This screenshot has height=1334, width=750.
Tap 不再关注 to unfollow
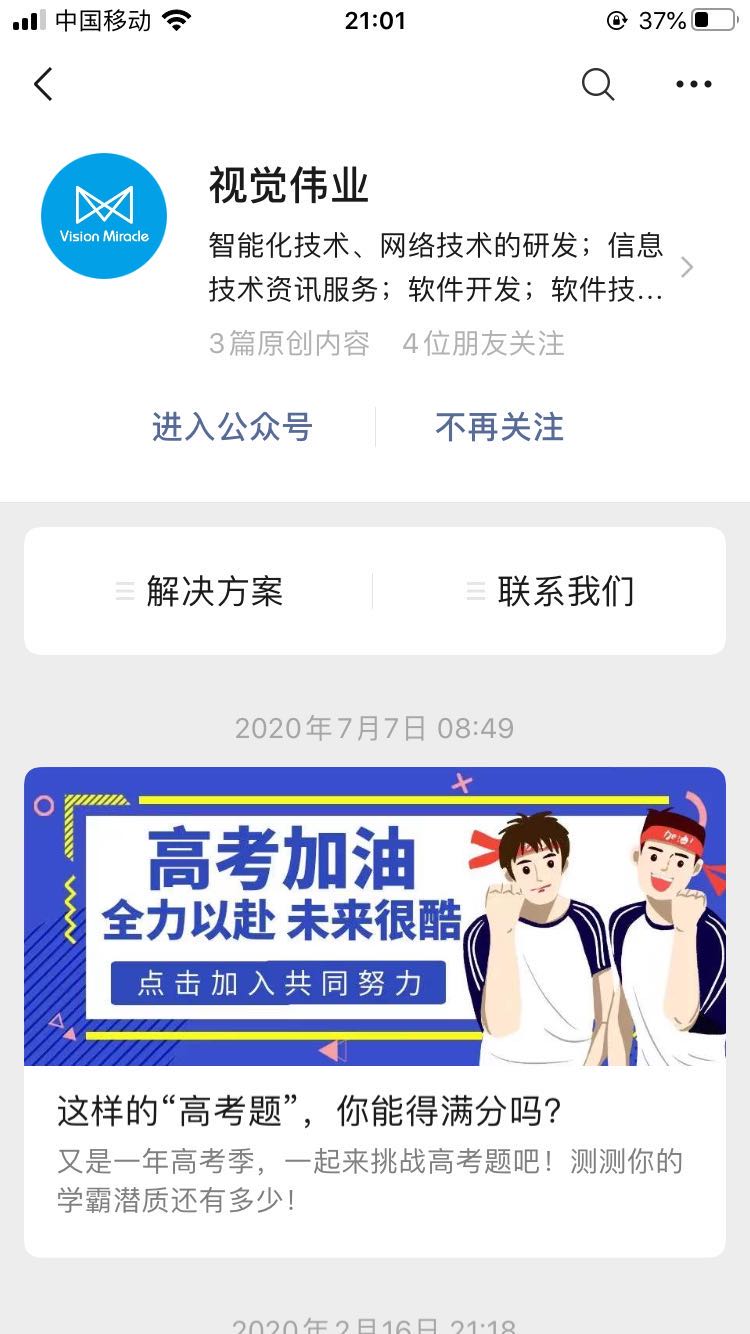click(499, 427)
